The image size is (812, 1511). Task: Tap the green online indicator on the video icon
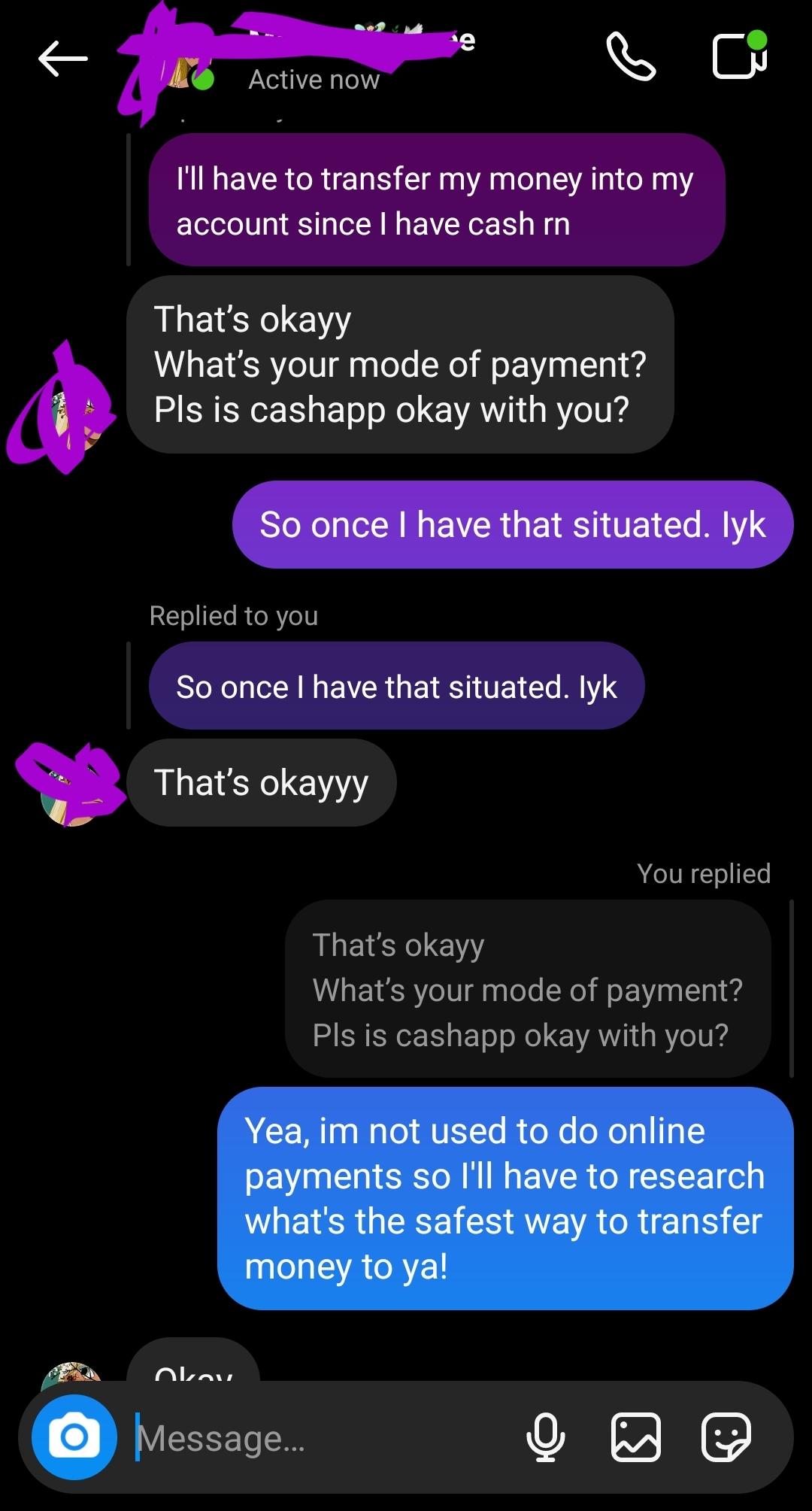pos(759,39)
